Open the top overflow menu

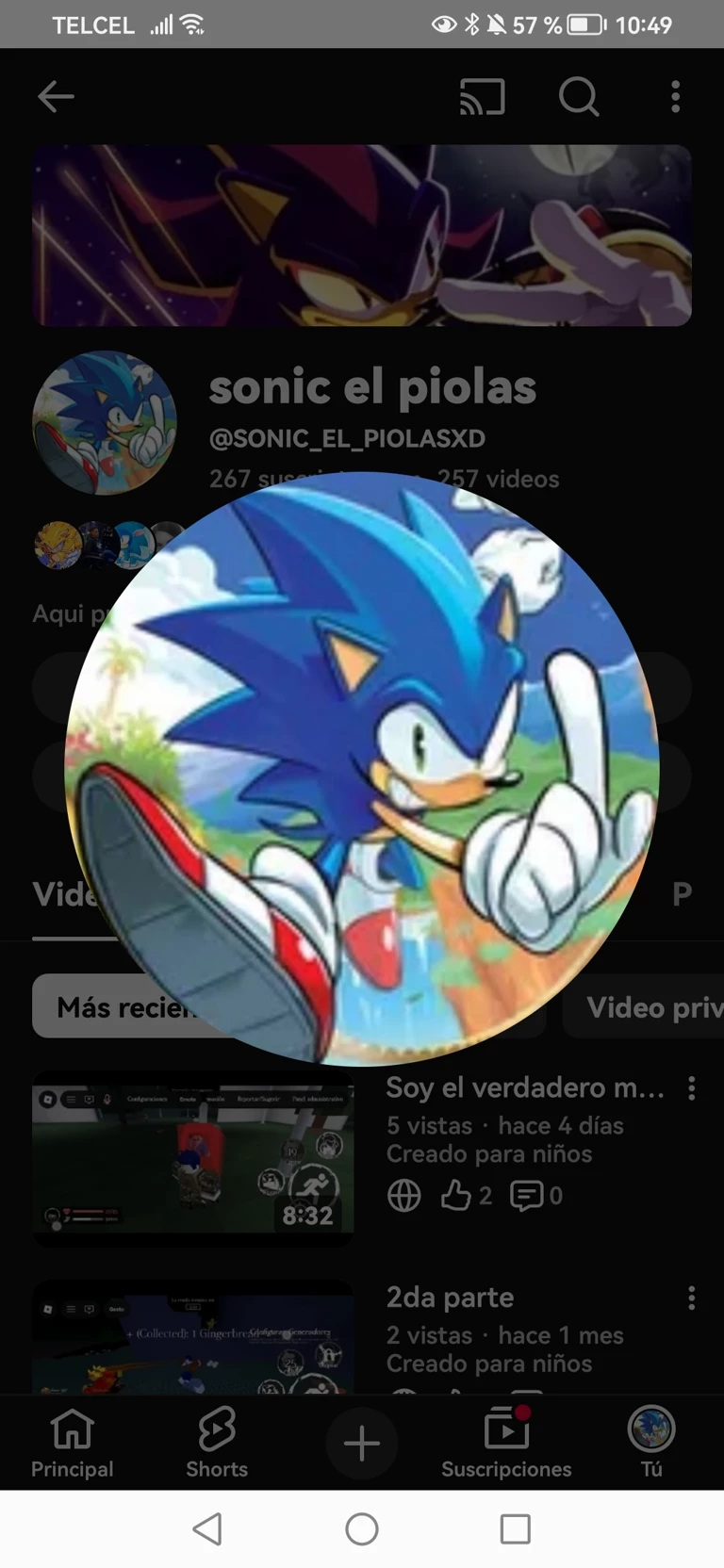coord(675,96)
